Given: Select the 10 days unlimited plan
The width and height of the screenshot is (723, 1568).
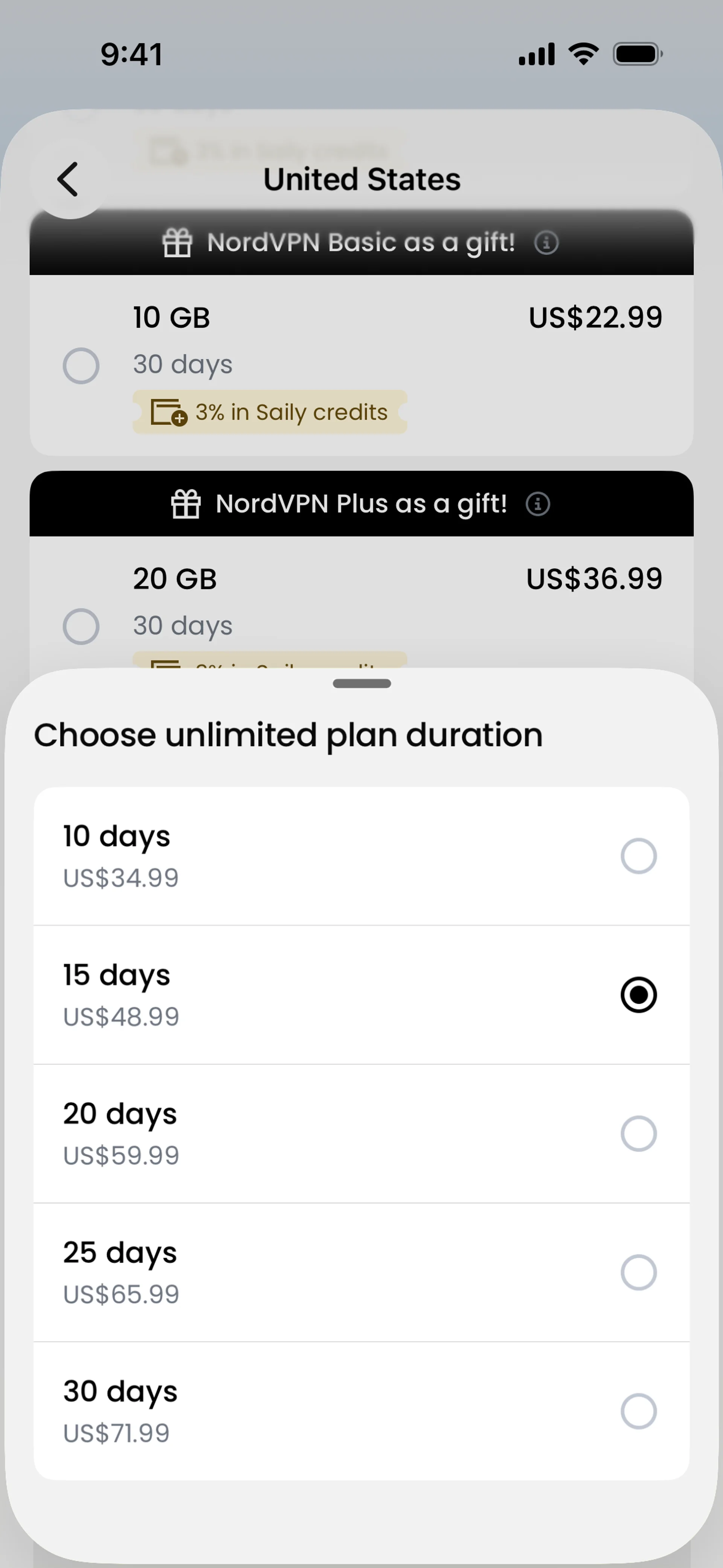Looking at the screenshot, I should [361, 856].
